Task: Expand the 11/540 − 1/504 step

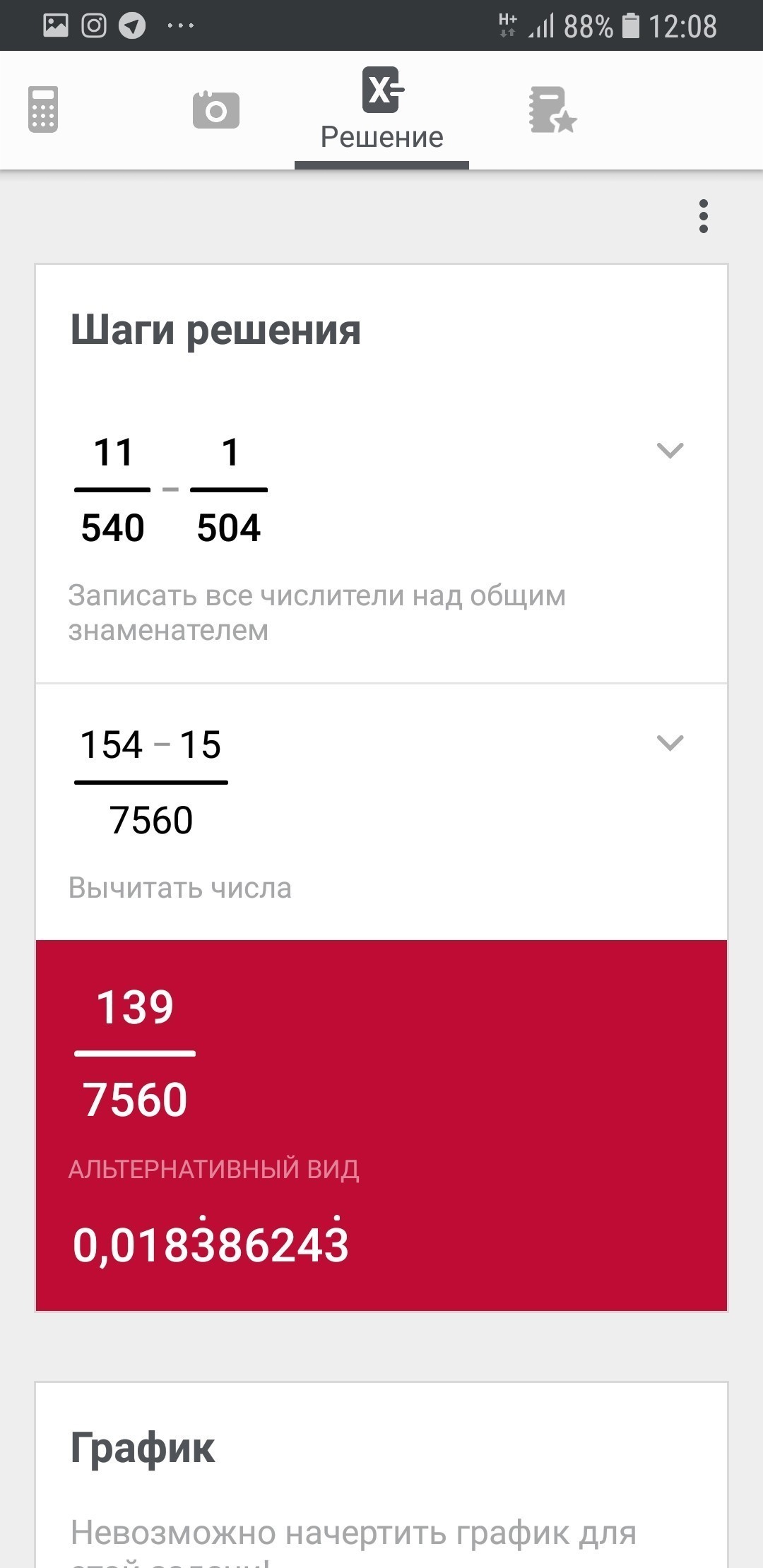Action: click(670, 451)
